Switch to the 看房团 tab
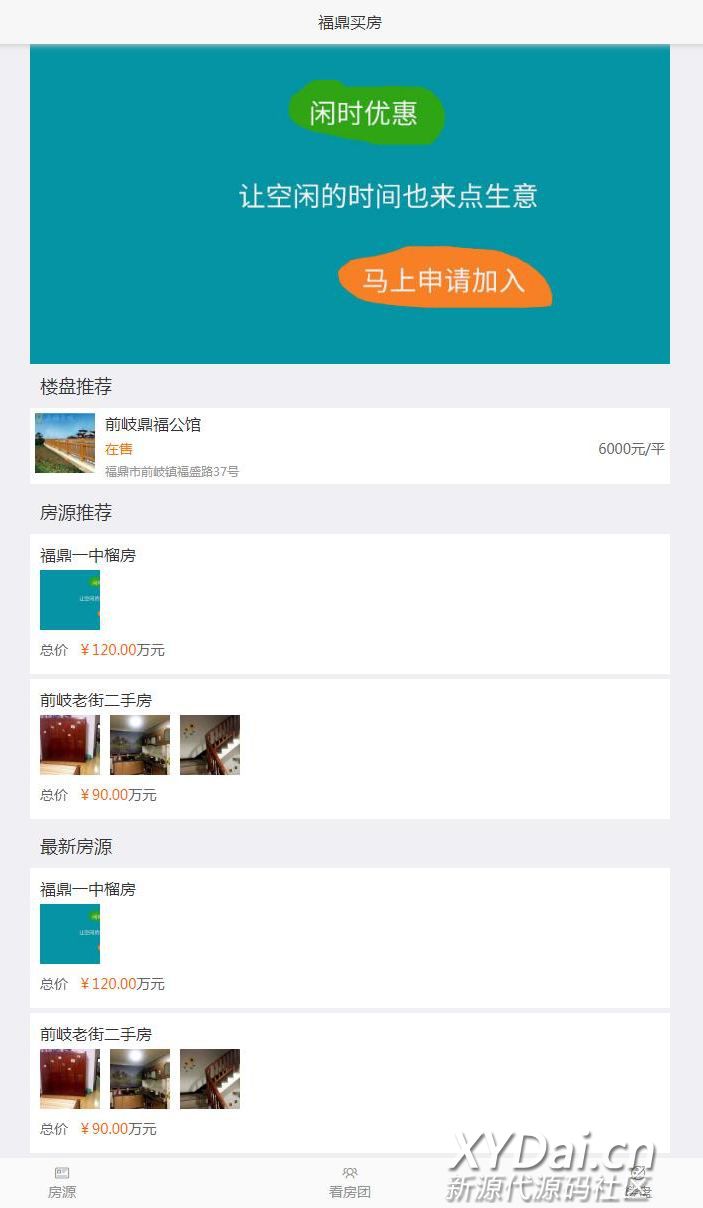This screenshot has height=1208, width=703. [349, 1182]
